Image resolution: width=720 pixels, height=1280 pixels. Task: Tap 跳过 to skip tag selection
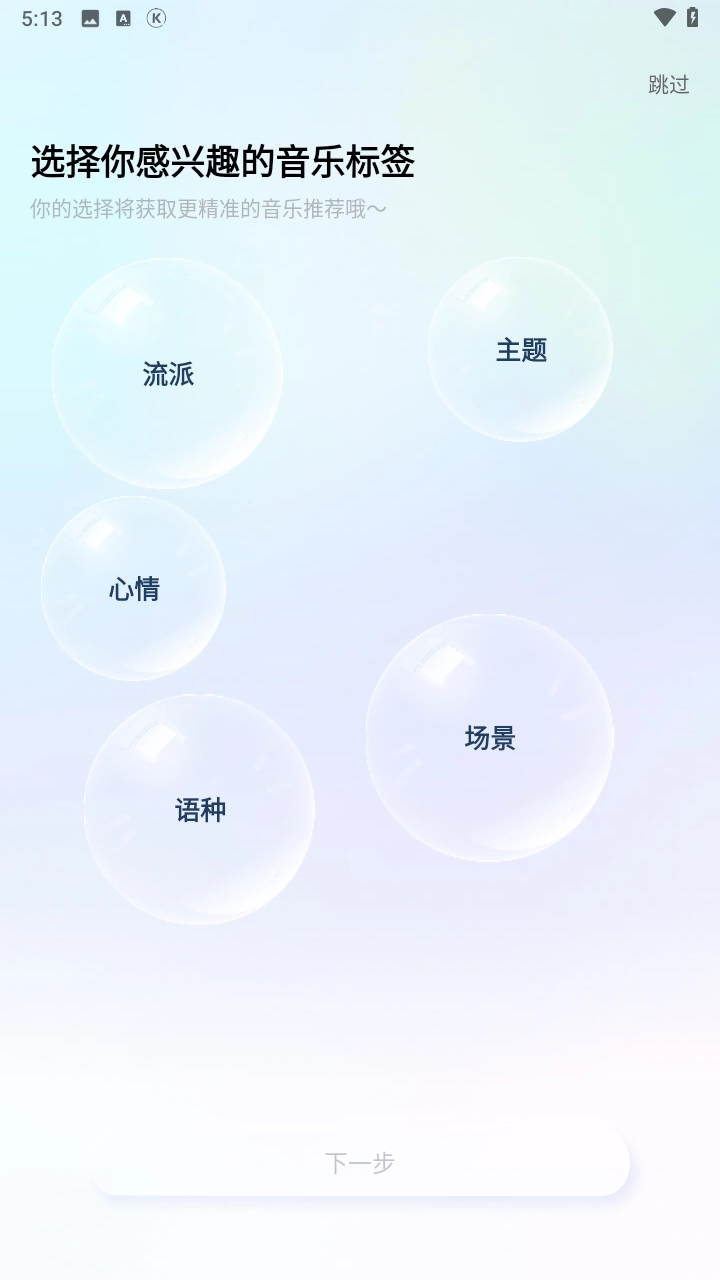pyautogui.click(x=668, y=85)
